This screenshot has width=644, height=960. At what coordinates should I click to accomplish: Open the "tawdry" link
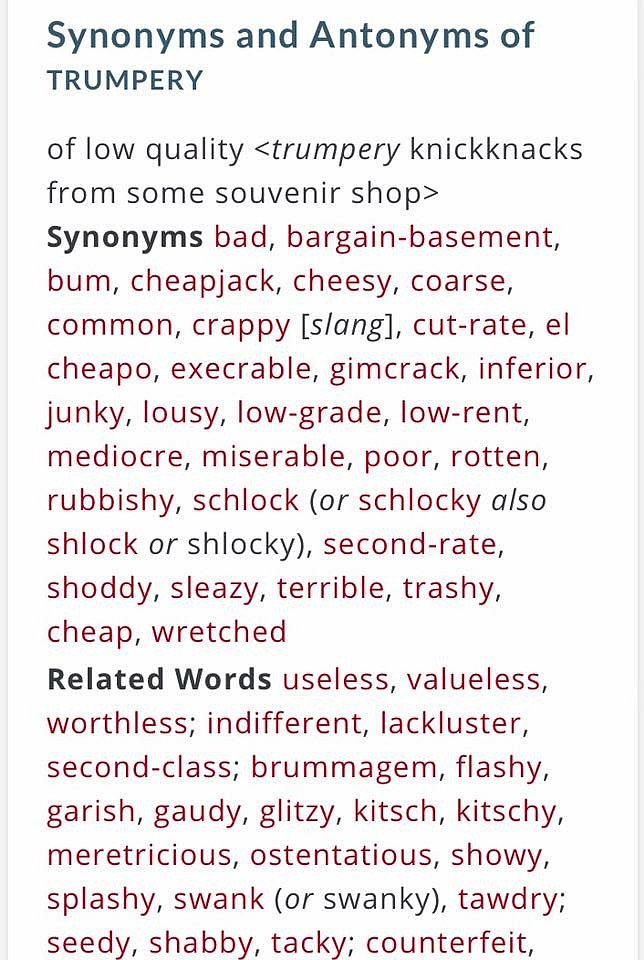point(507,899)
